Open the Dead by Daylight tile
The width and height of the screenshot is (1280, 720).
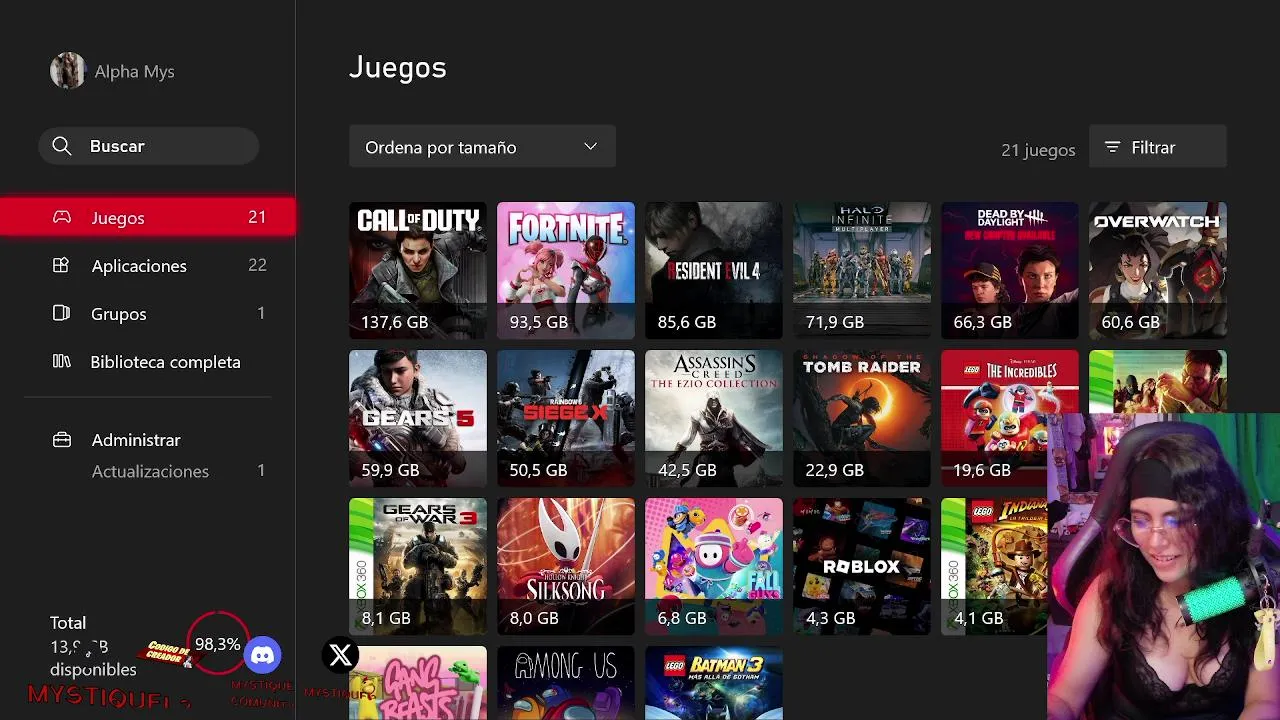coord(1010,270)
